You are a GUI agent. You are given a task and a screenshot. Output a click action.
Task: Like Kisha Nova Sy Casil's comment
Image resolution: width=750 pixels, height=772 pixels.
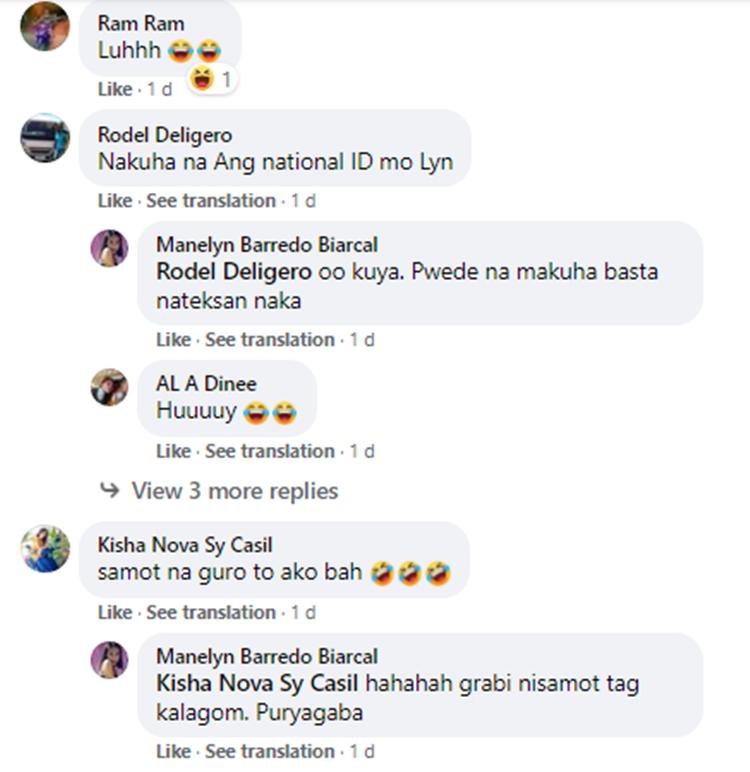tap(114, 612)
